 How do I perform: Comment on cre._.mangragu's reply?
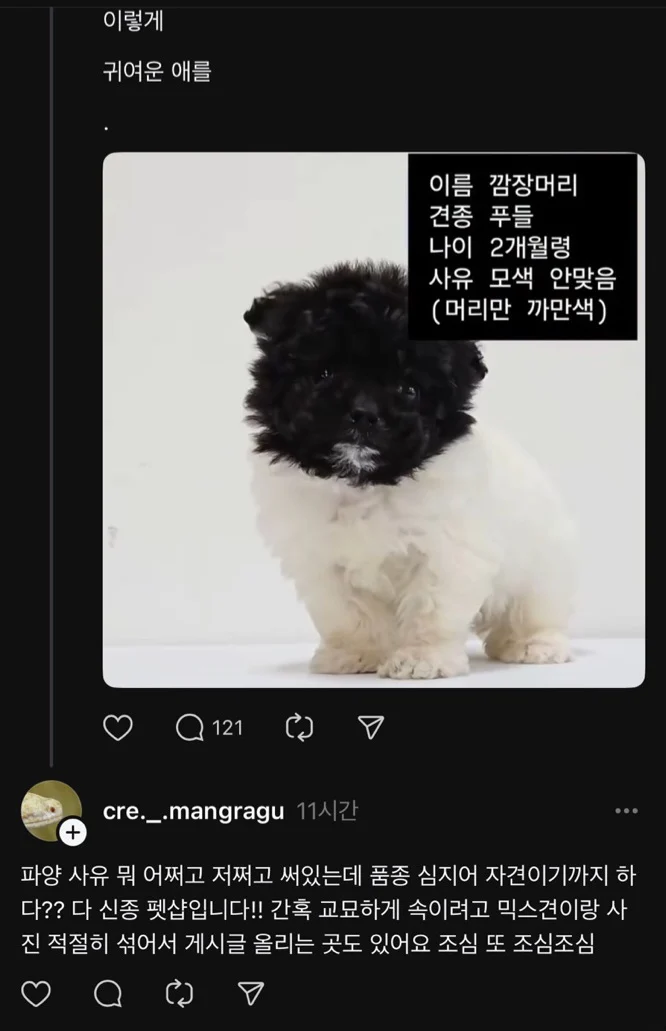tap(108, 993)
